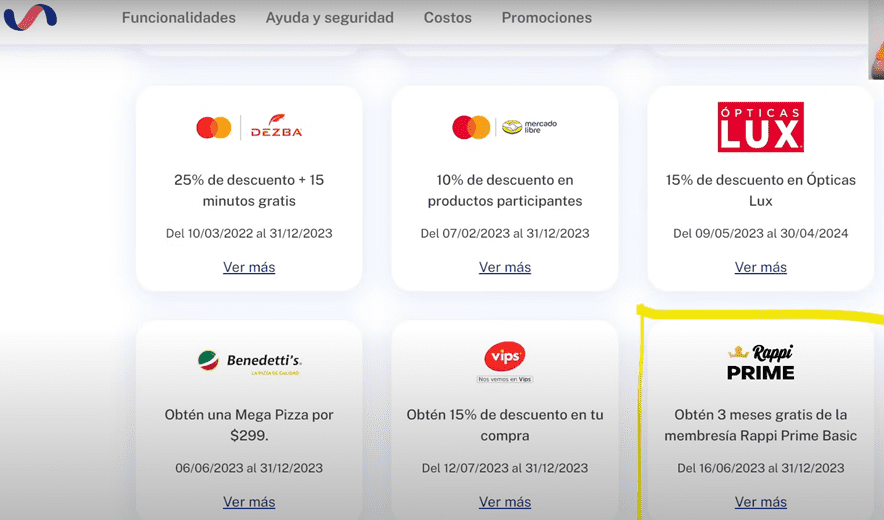Tap Ver más on Dezba promotion
Image resolution: width=884 pixels, height=520 pixels.
[x=249, y=267]
